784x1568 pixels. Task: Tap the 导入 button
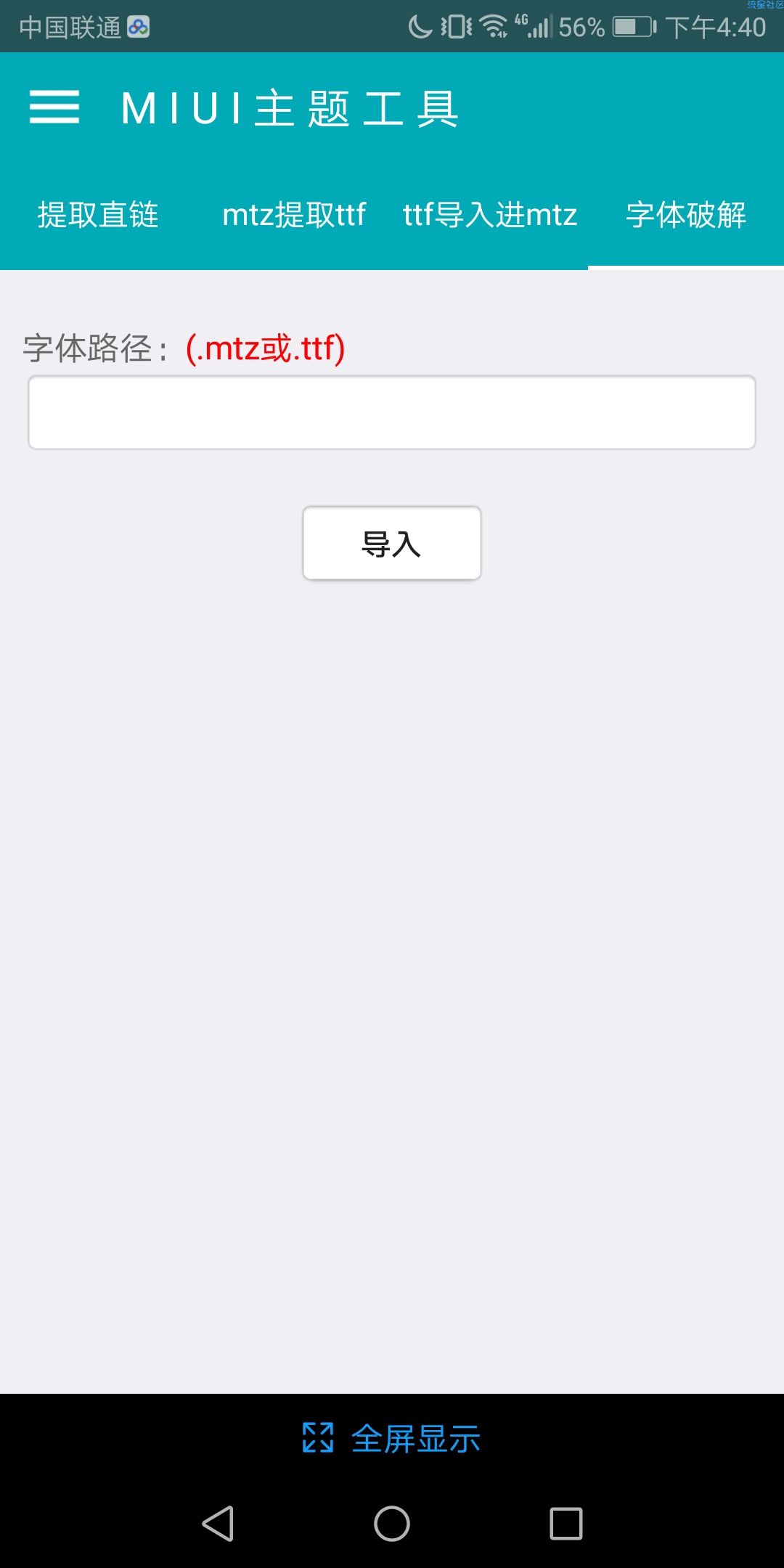click(392, 543)
